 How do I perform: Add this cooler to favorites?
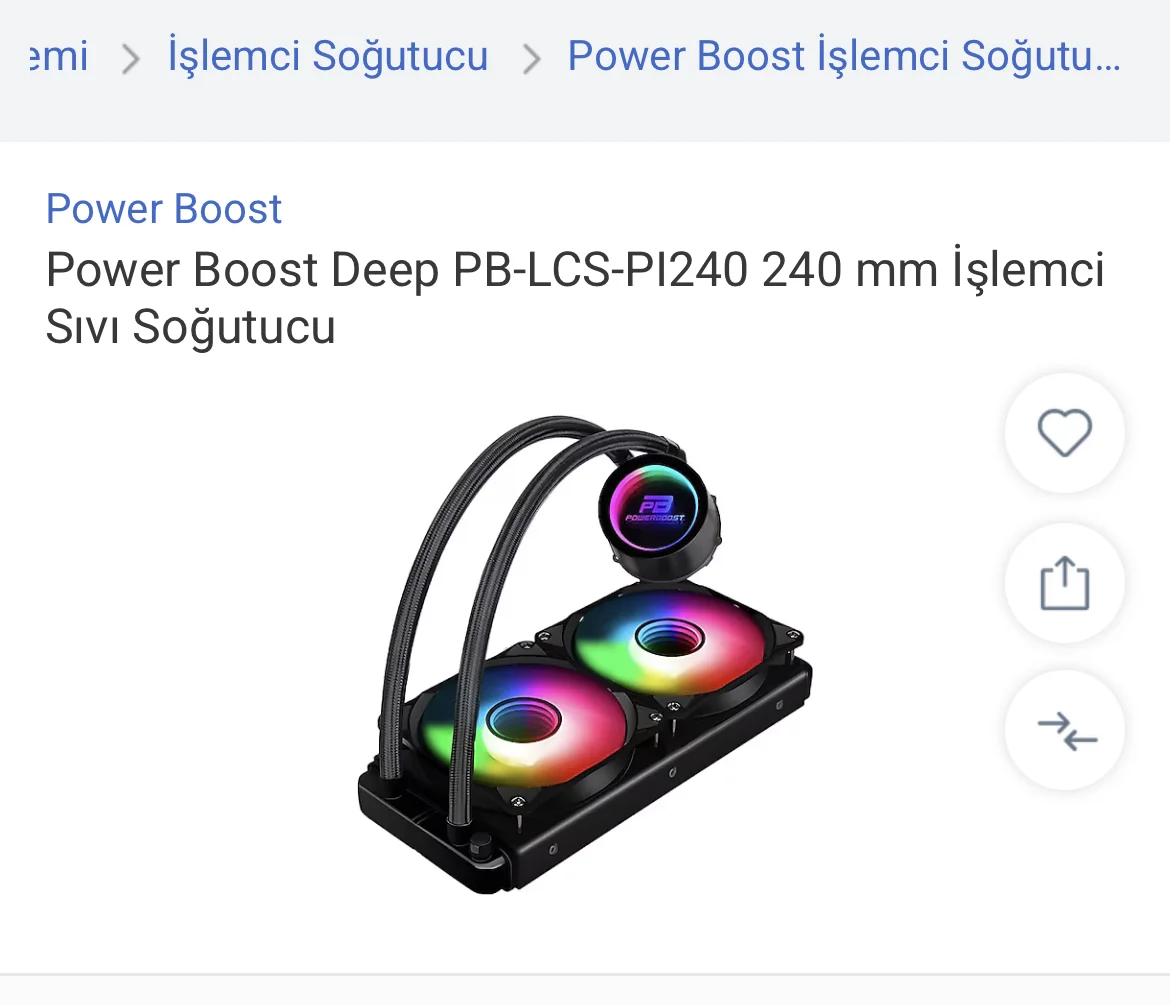point(1064,434)
